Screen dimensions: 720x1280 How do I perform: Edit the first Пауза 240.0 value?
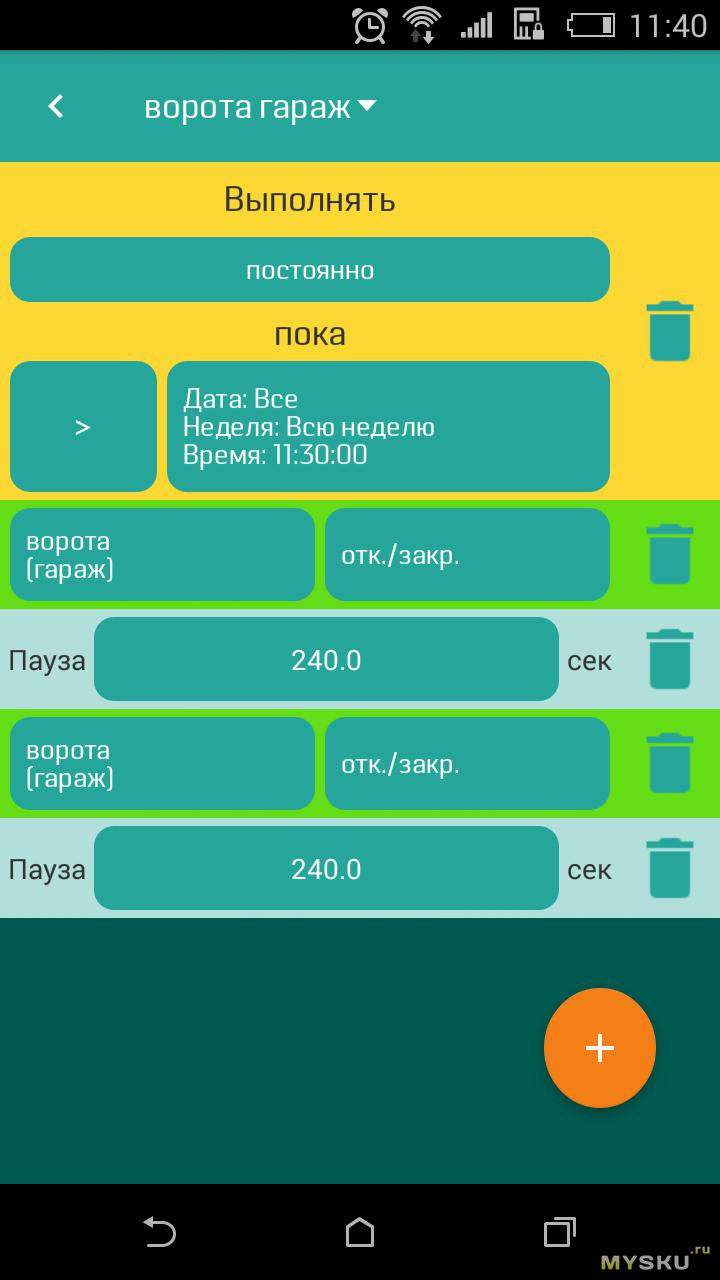326,660
